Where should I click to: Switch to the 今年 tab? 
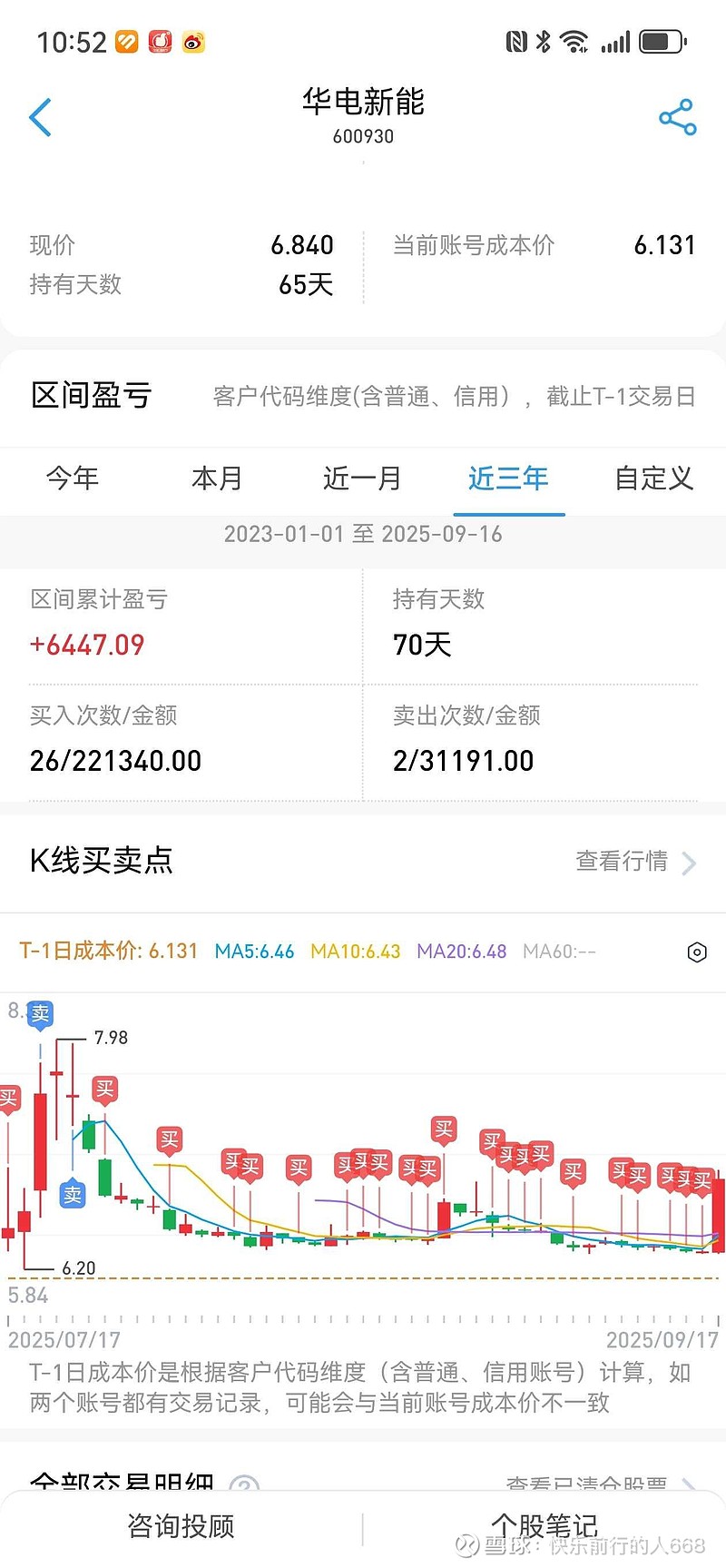73,478
